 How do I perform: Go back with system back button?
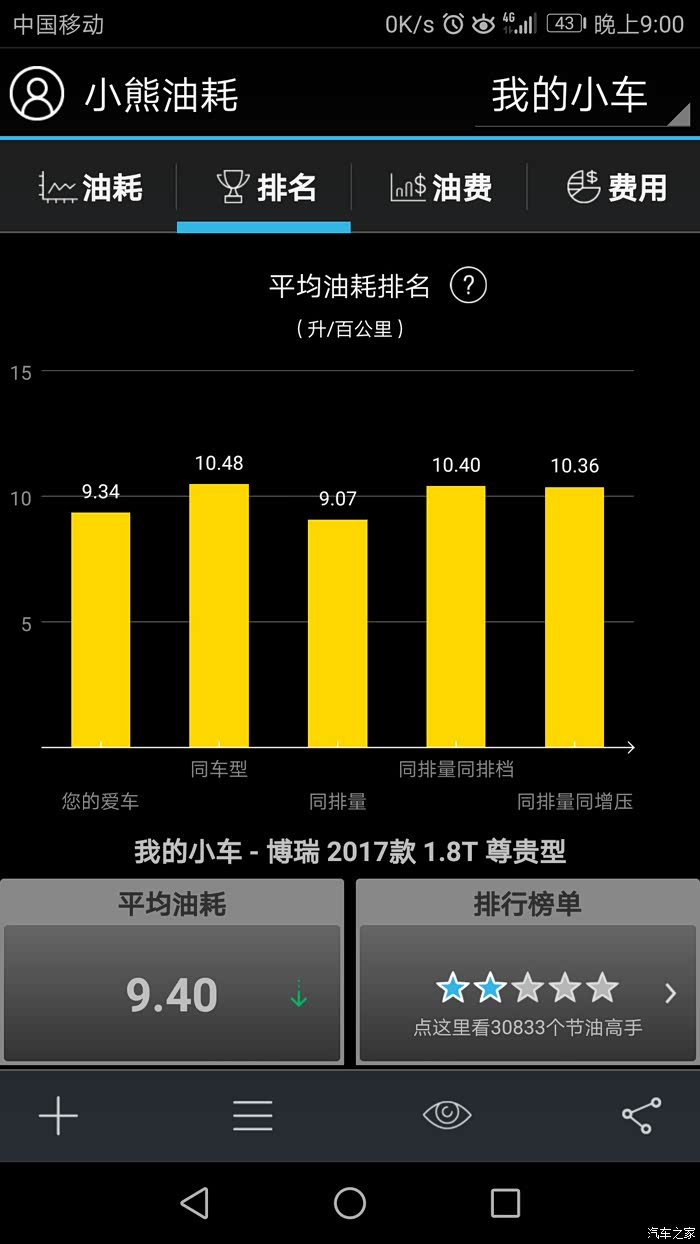click(x=194, y=1202)
